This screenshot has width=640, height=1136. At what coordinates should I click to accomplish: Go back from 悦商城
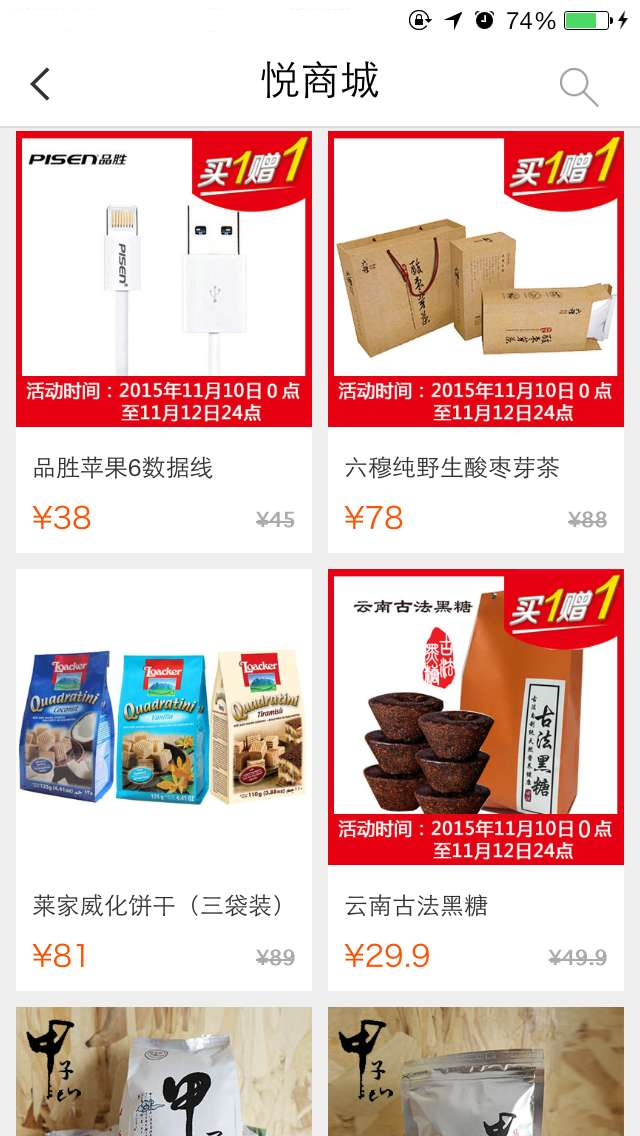point(40,84)
